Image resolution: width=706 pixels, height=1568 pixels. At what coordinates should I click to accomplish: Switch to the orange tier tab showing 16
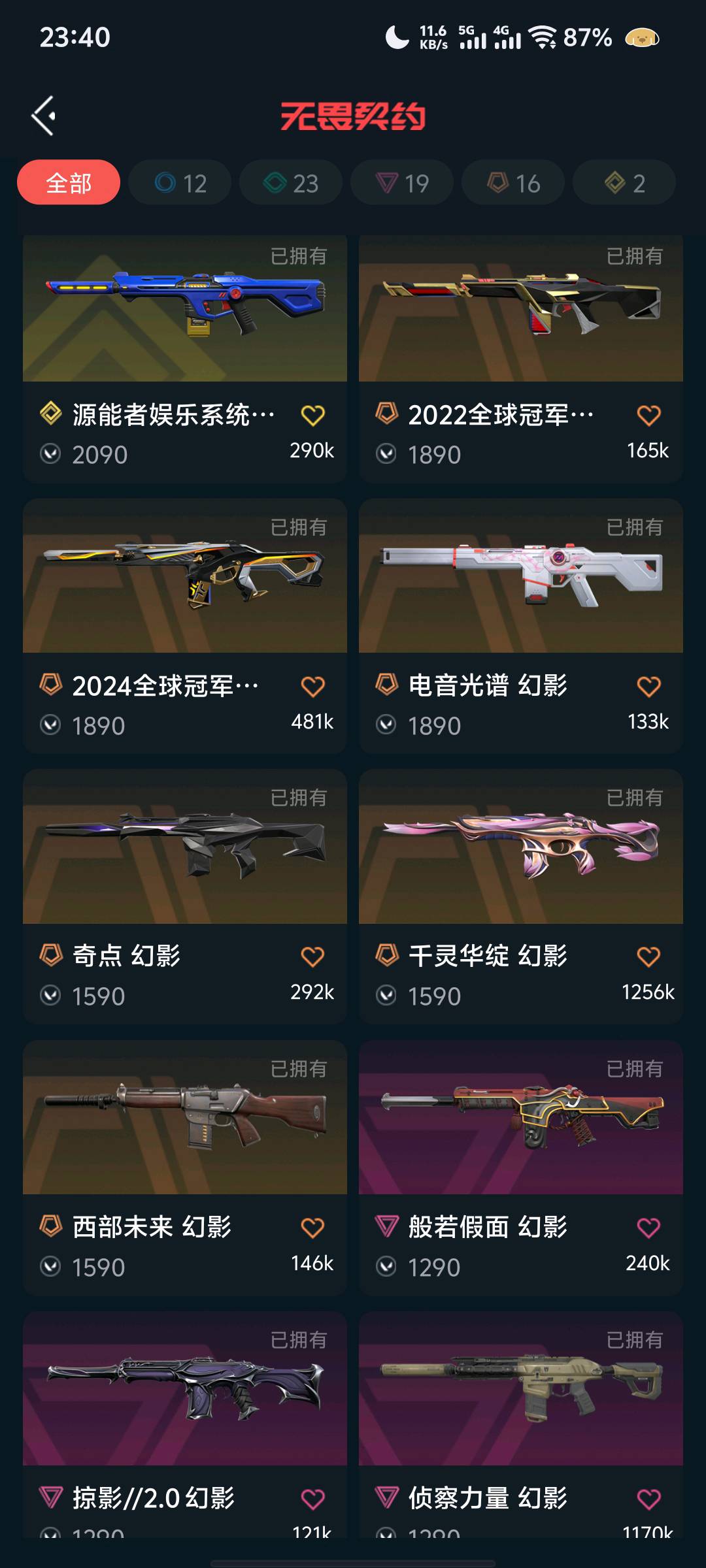[x=513, y=183]
